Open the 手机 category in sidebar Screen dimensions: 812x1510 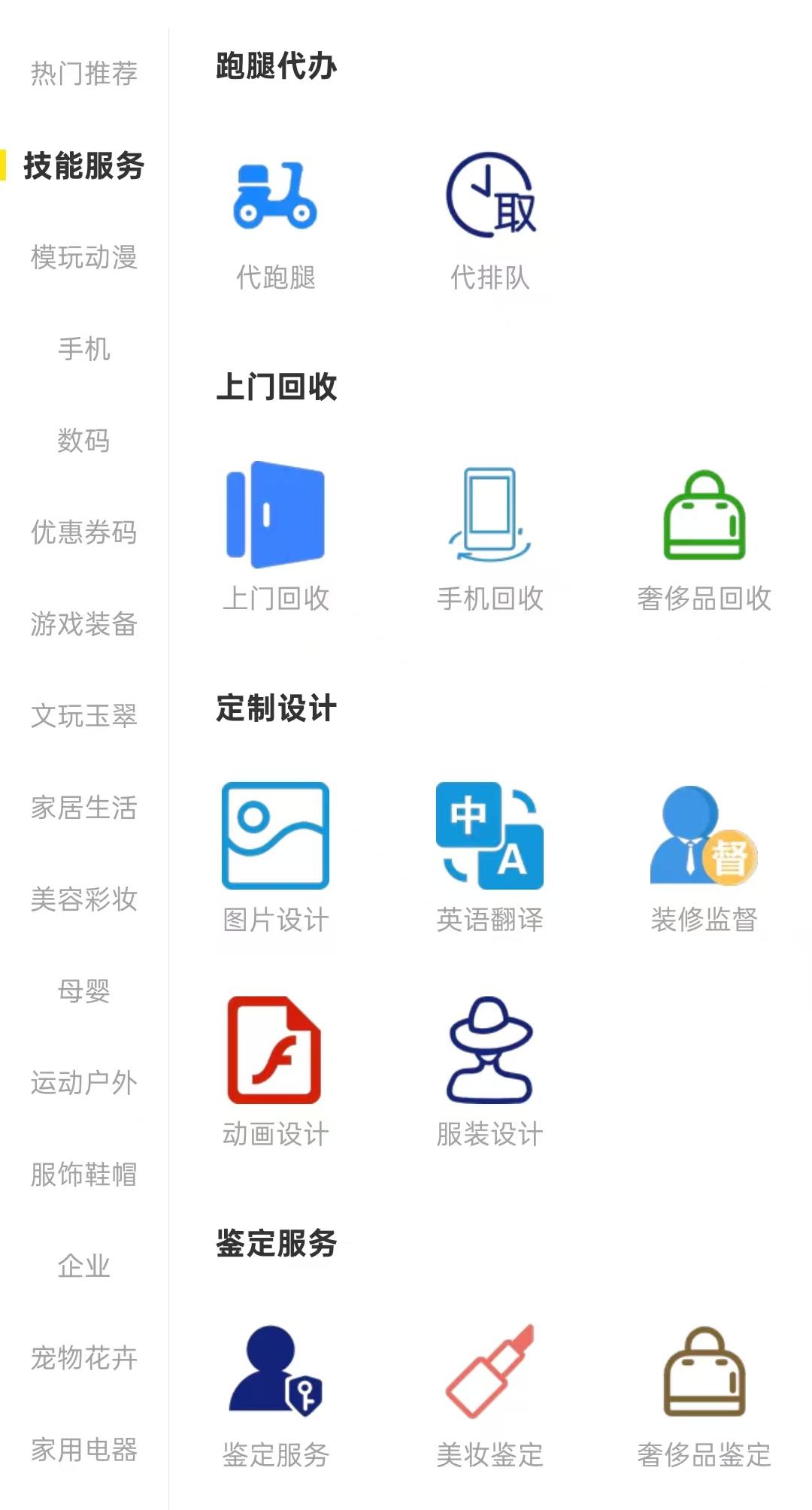(84, 349)
